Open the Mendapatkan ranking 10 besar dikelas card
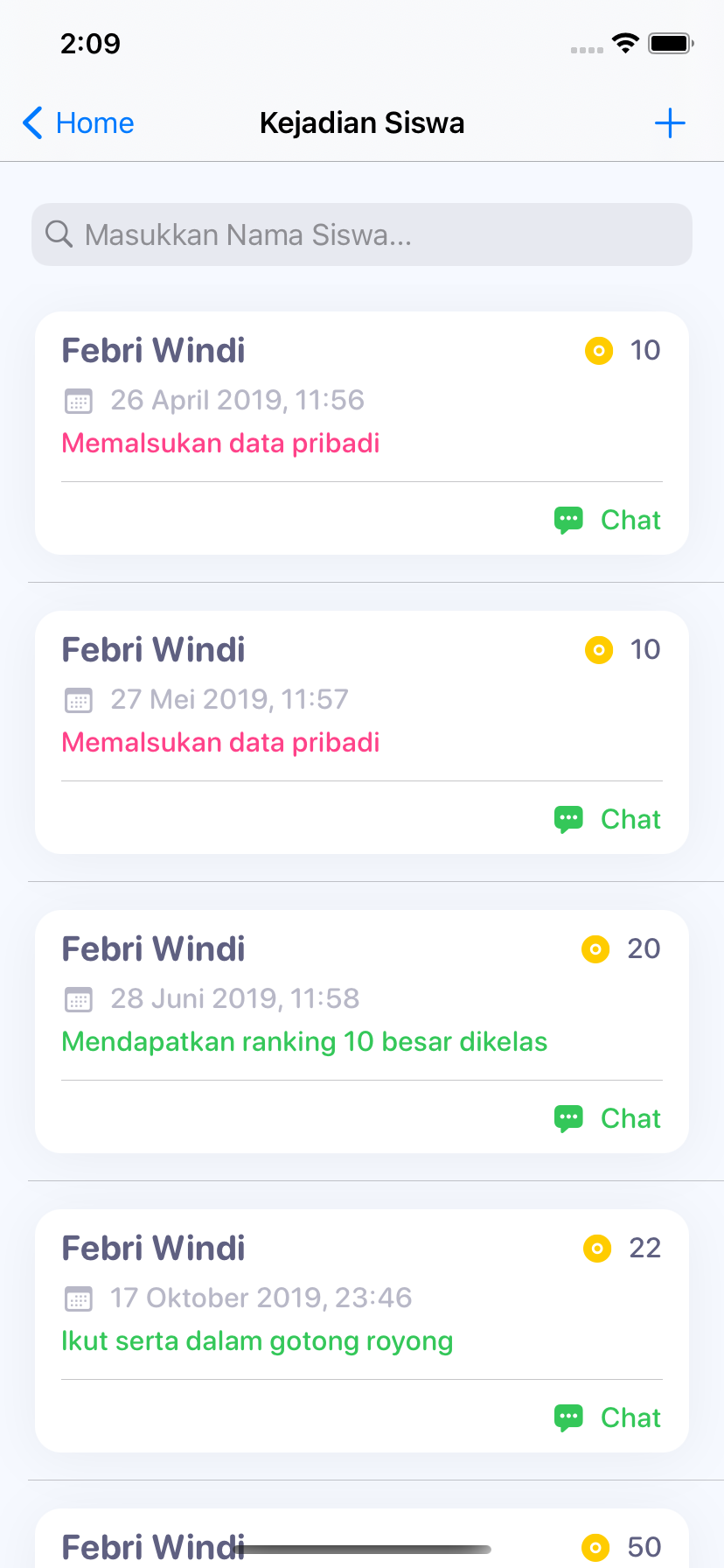724x1568 pixels. tap(362, 1032)
